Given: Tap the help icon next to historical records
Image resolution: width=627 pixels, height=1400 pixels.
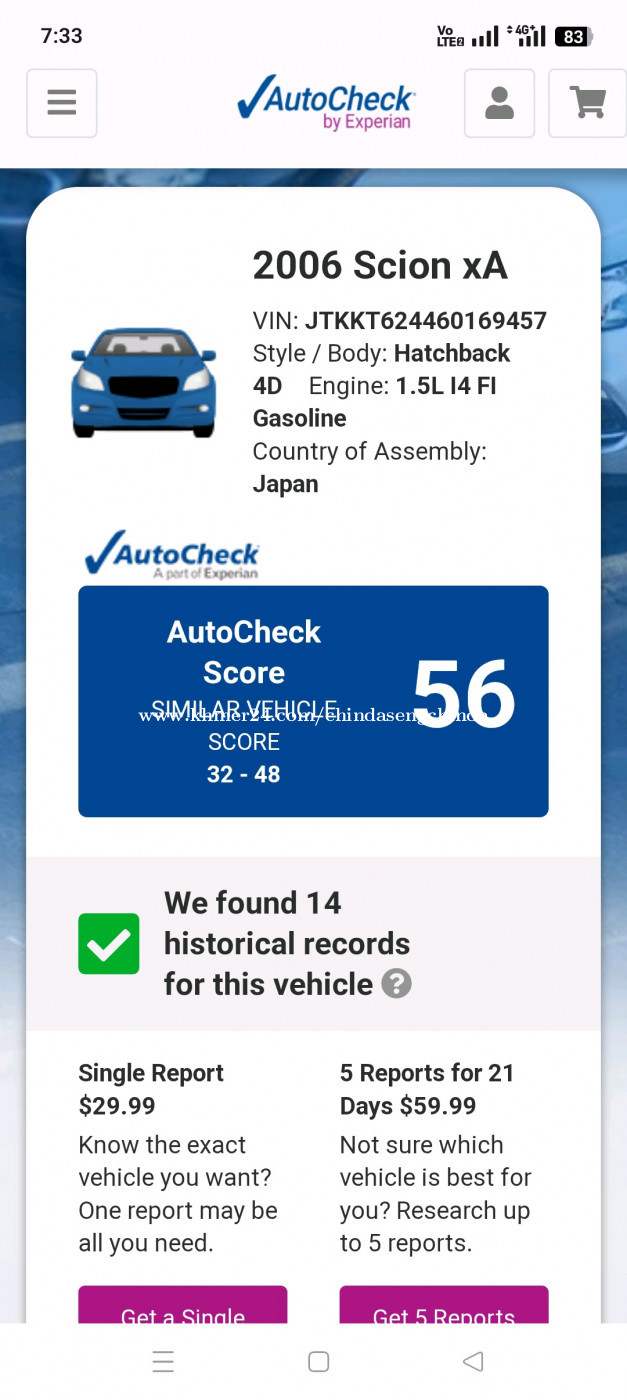Looking at the screenshot, I should pyautogui.click(x=397, y=984).
